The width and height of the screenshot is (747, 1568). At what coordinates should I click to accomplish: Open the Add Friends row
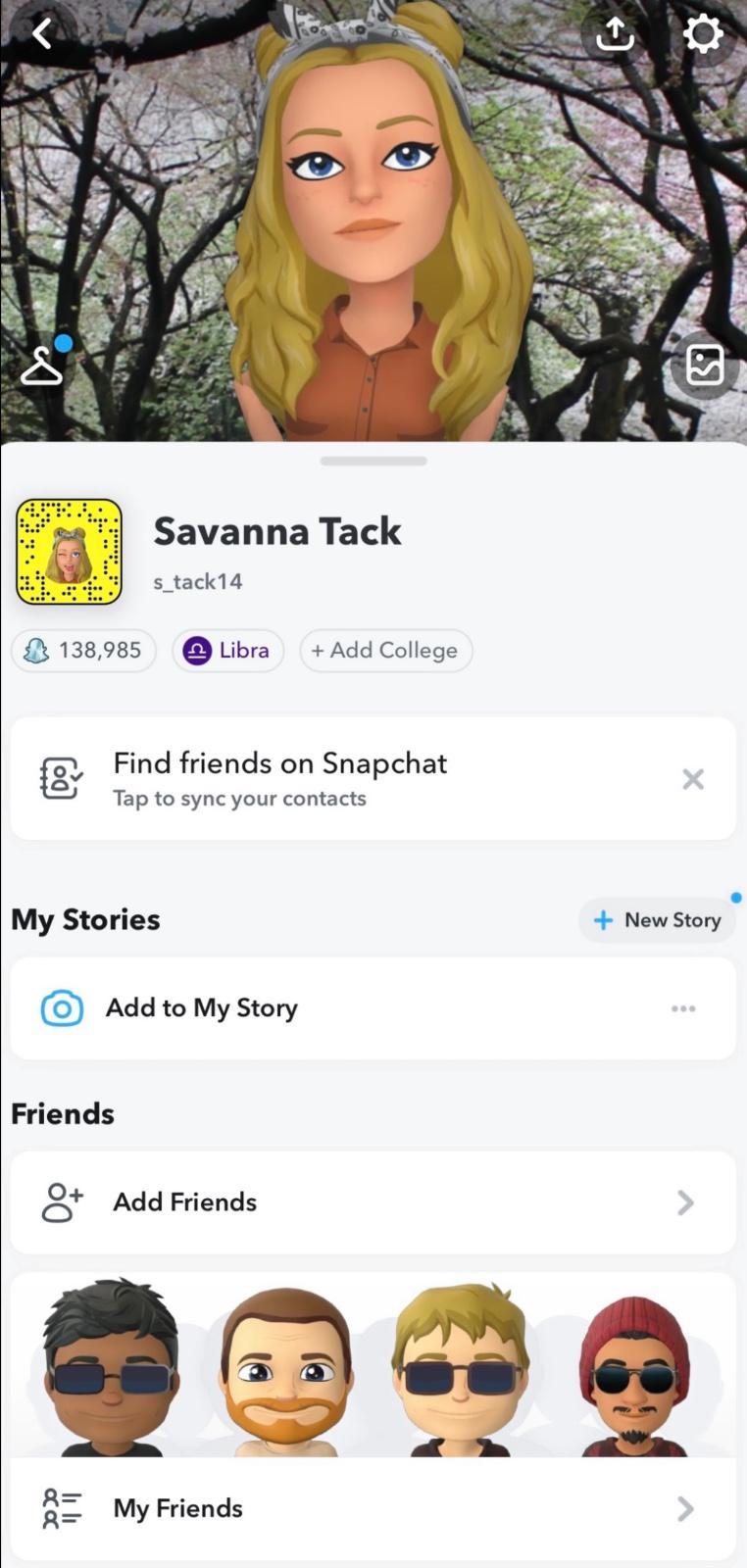pos(373,1202)
